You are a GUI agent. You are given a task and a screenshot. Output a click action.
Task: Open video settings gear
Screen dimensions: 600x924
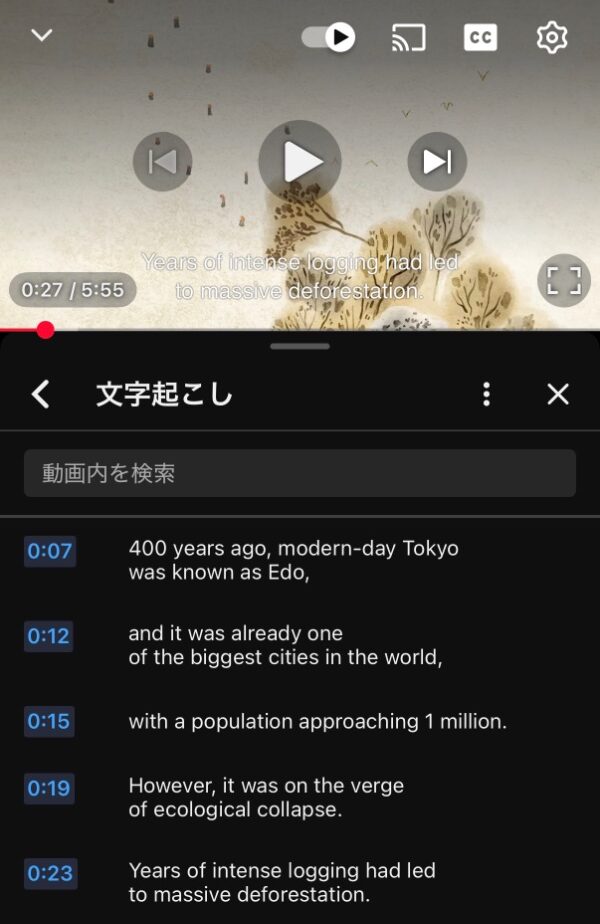tap(552, 38)
